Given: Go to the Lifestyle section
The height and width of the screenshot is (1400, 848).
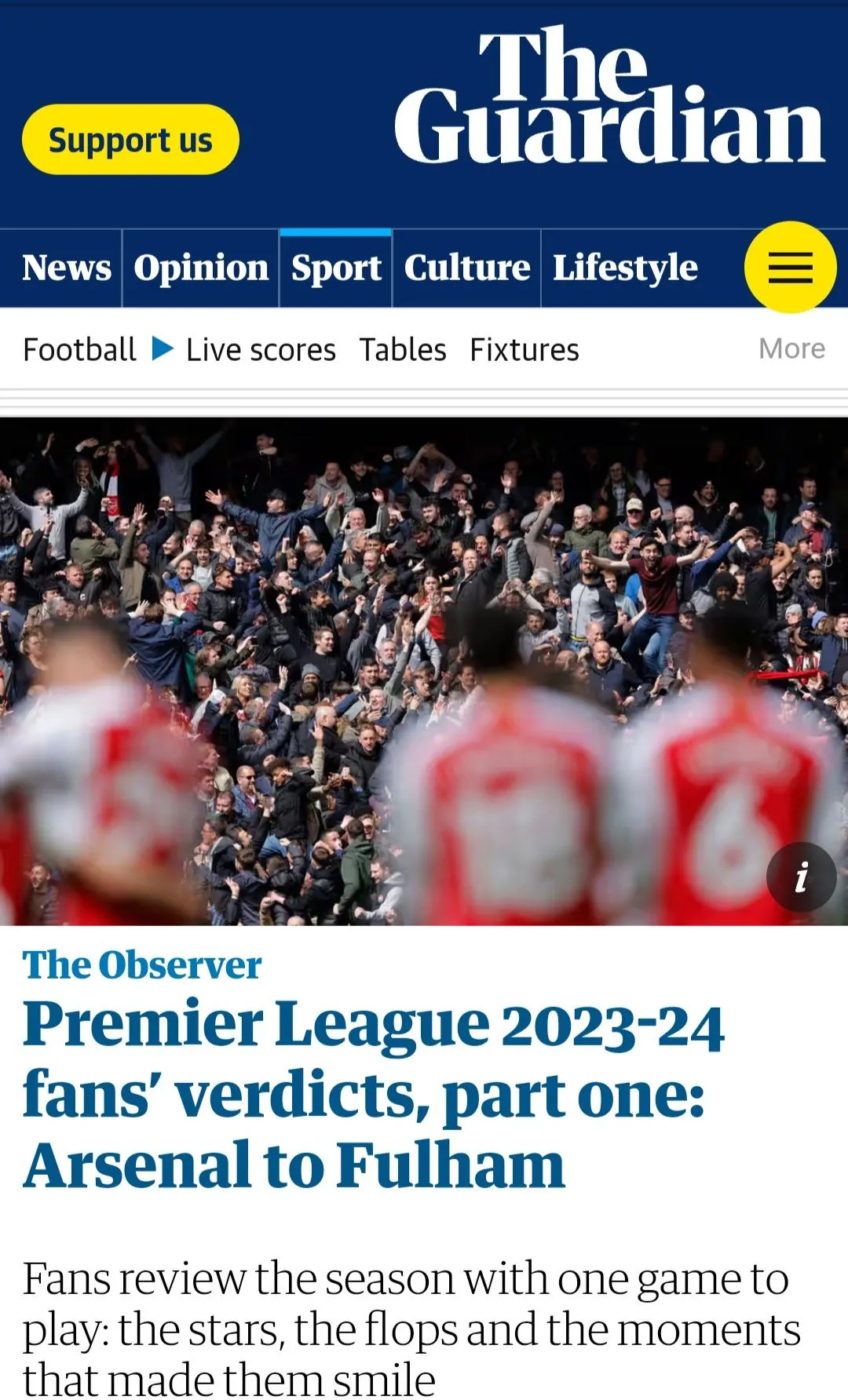Looking at the screenshot, I should [625, 268].
